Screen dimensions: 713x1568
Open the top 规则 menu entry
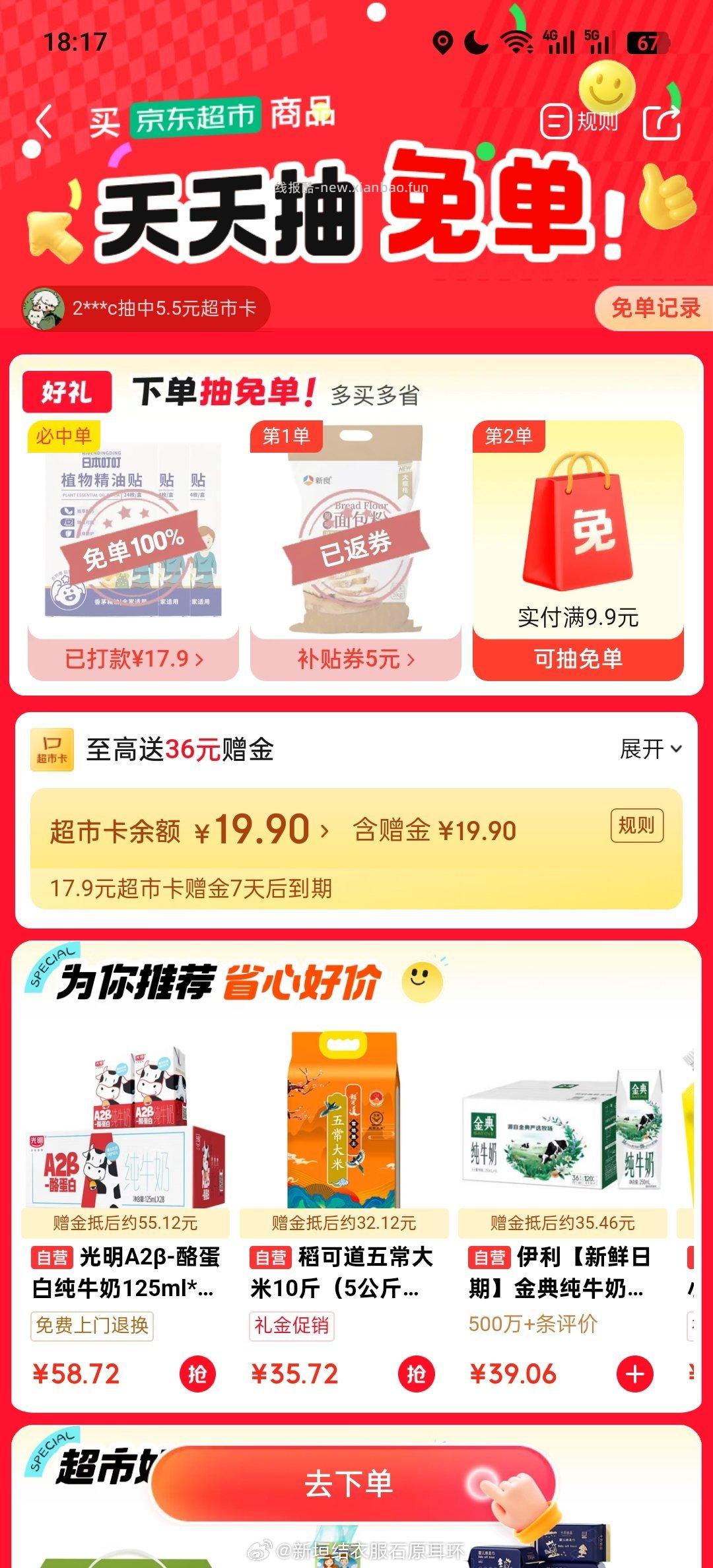point(597,122)
